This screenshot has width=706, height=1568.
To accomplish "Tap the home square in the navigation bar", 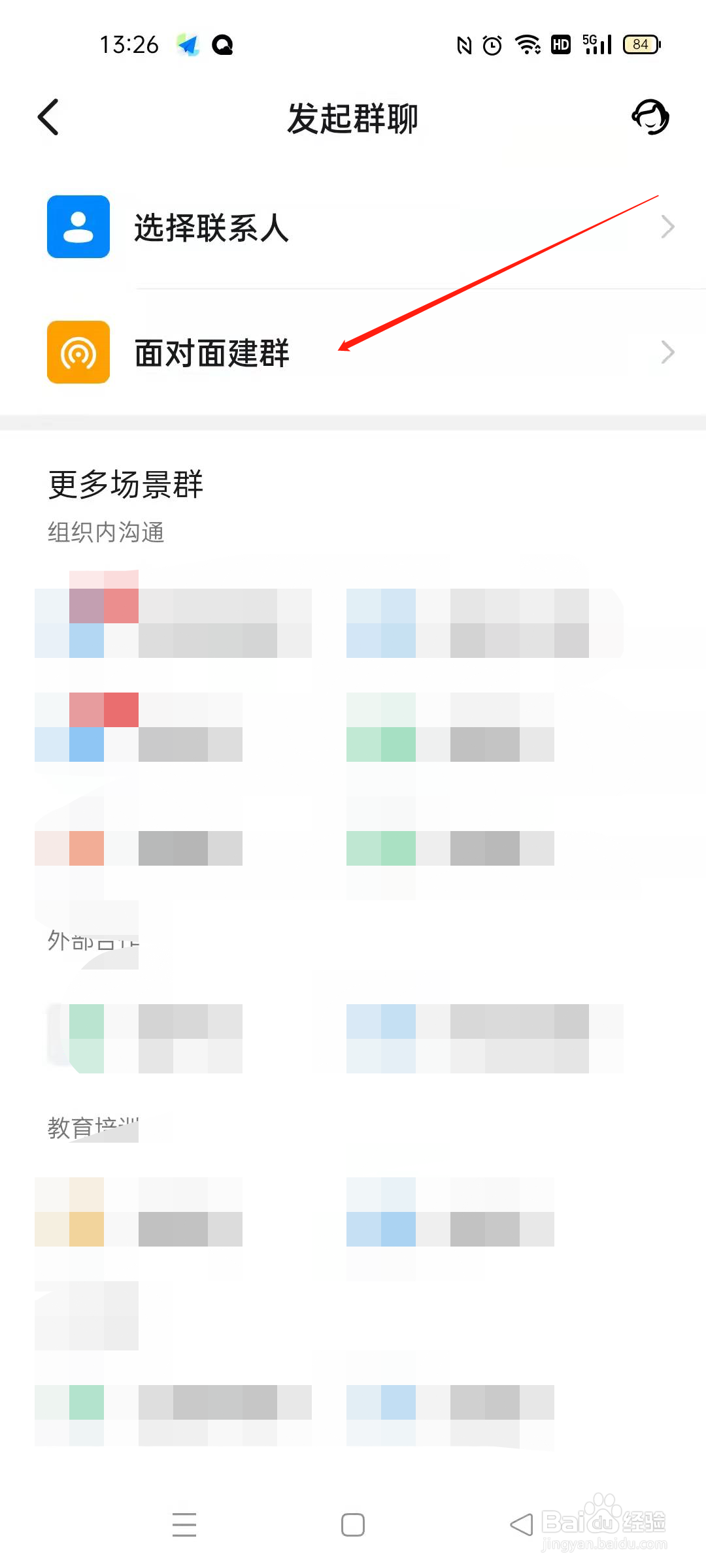I will tap(352, 1524).
